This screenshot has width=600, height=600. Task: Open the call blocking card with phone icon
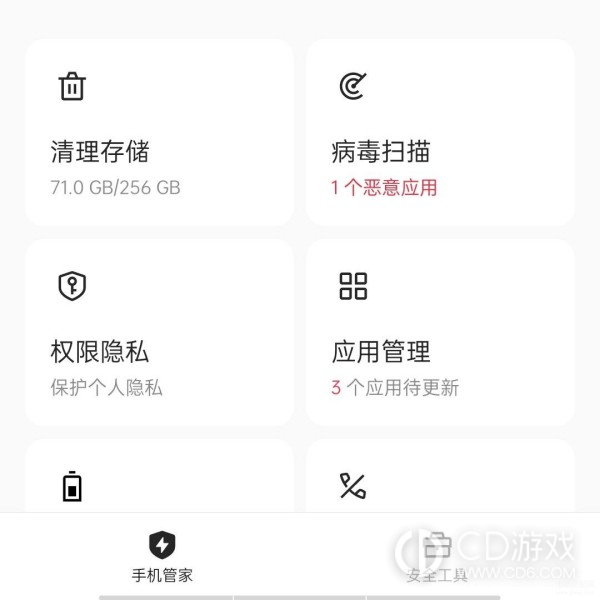click(440, 478)
